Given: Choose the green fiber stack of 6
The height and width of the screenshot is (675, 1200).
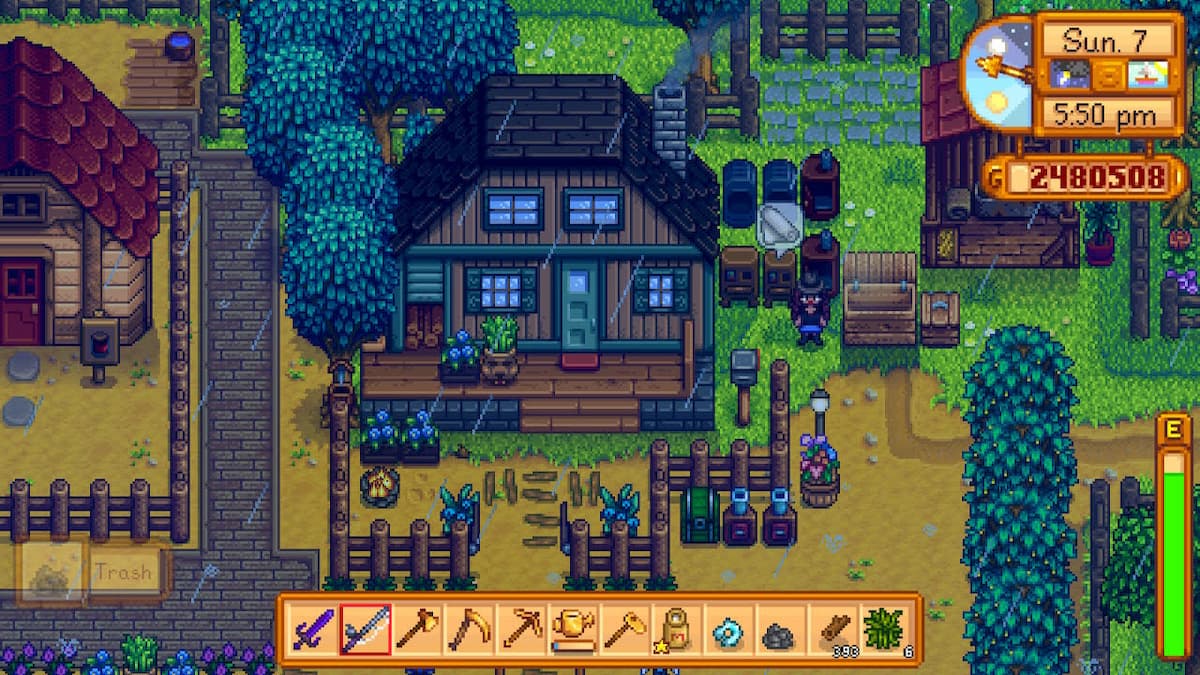Looking at the screenshot, I should (885, 629).
